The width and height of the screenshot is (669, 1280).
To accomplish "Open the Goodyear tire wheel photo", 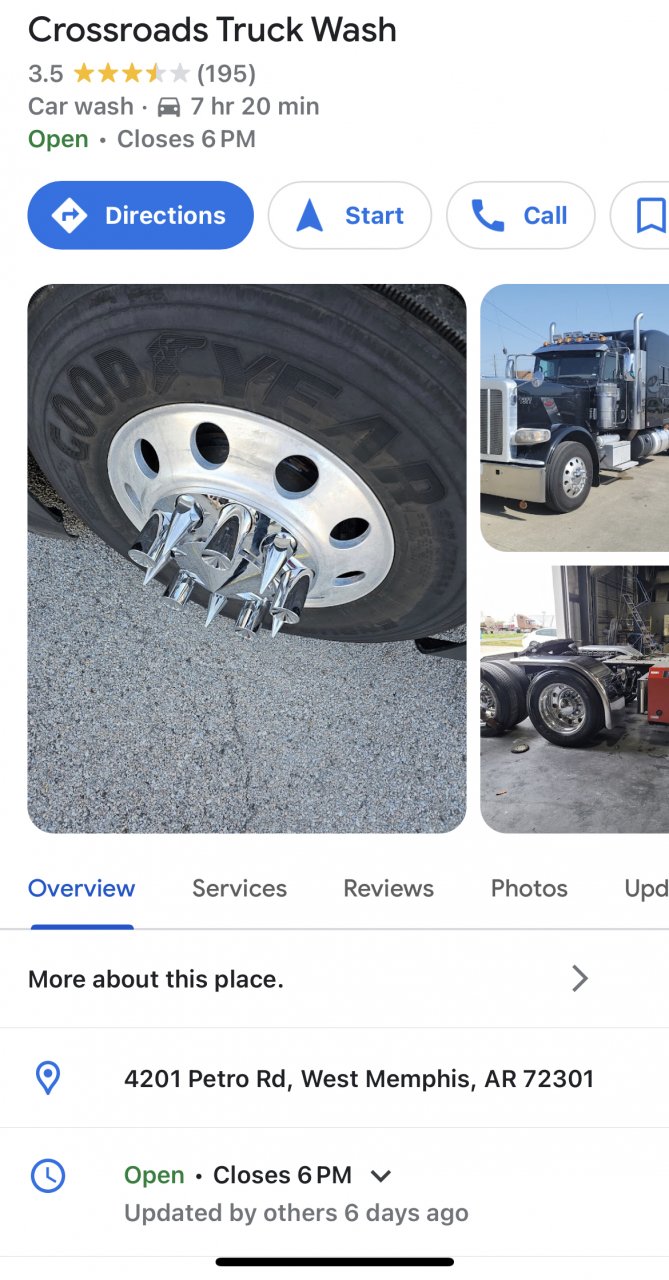I will point(246,558).
